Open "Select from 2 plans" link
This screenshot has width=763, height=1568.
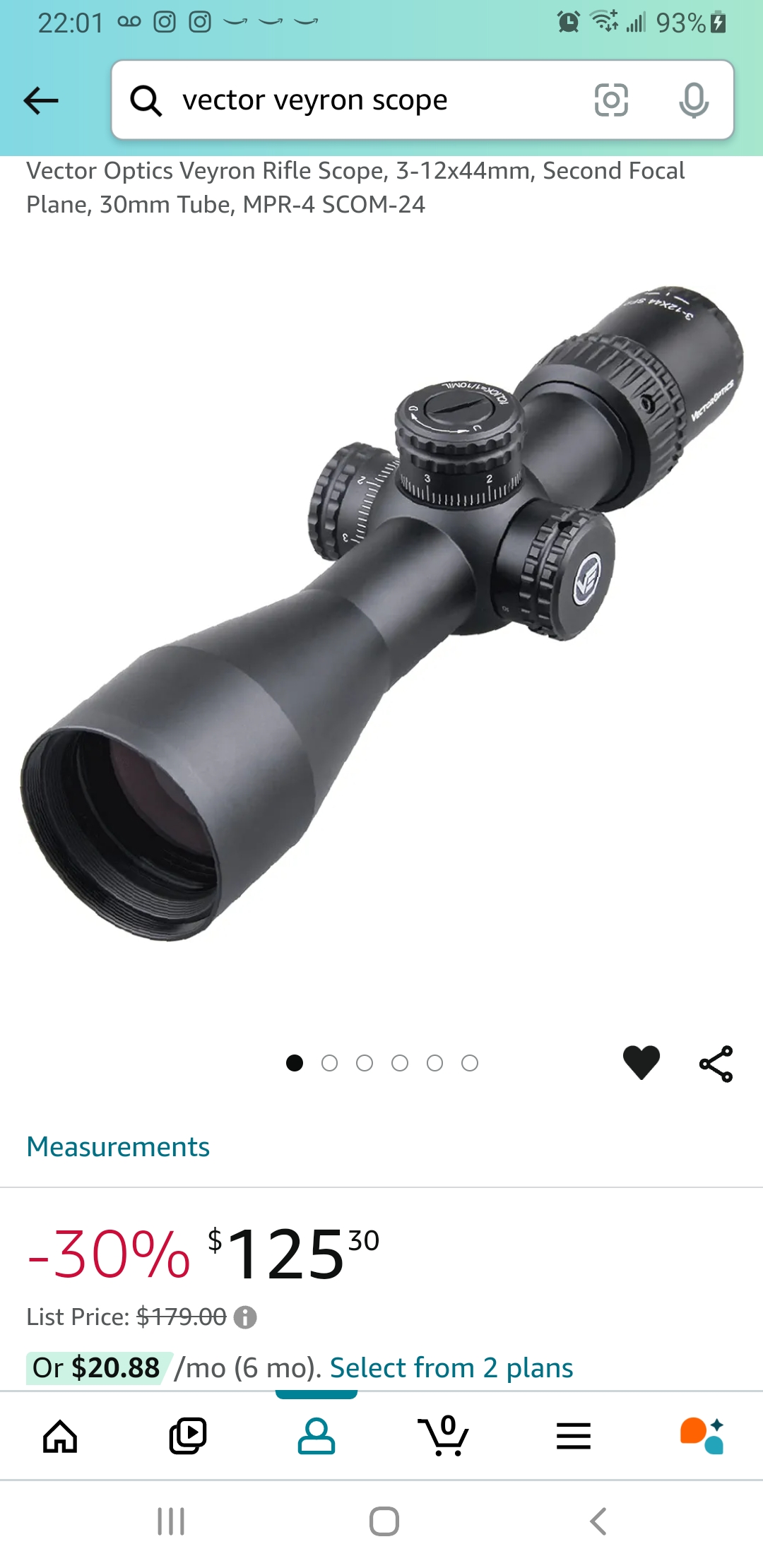[x=451, y=1368]
